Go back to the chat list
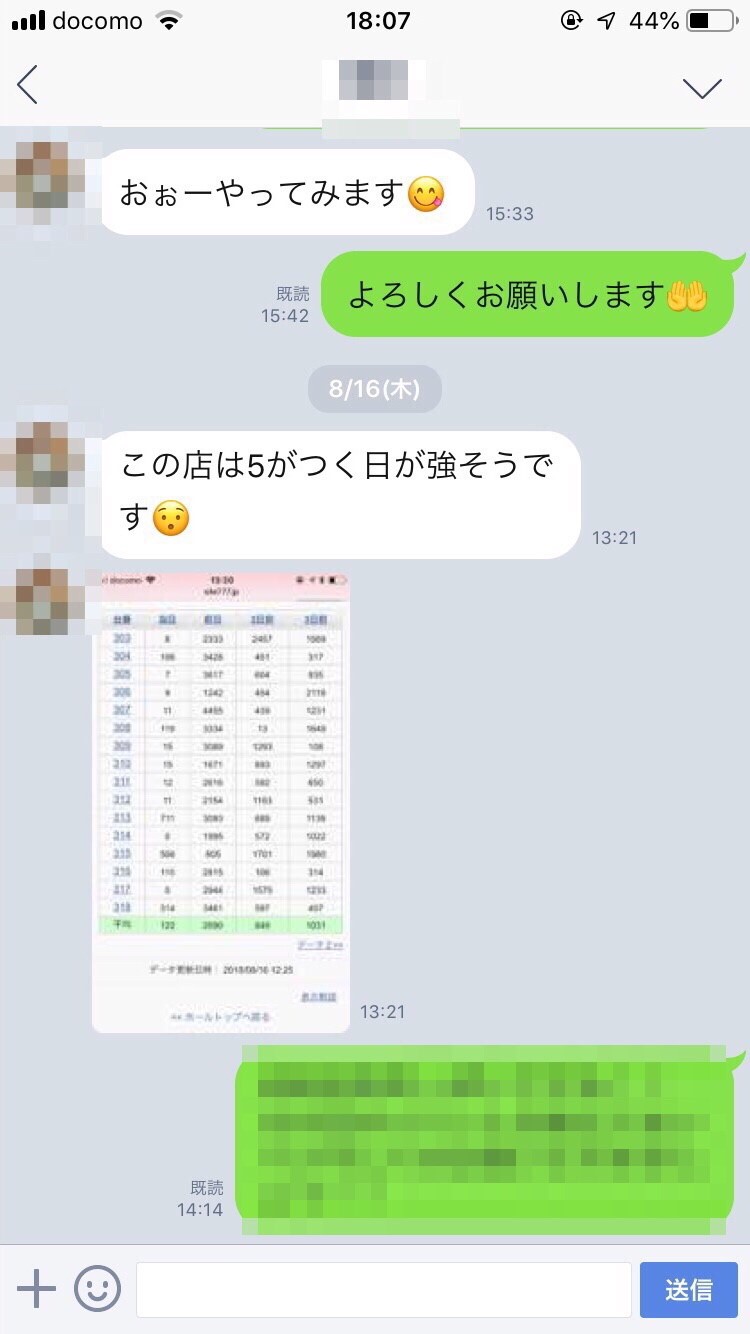Screen dimensions: 750x1334 pyautogui.click(x=28, y=85)
